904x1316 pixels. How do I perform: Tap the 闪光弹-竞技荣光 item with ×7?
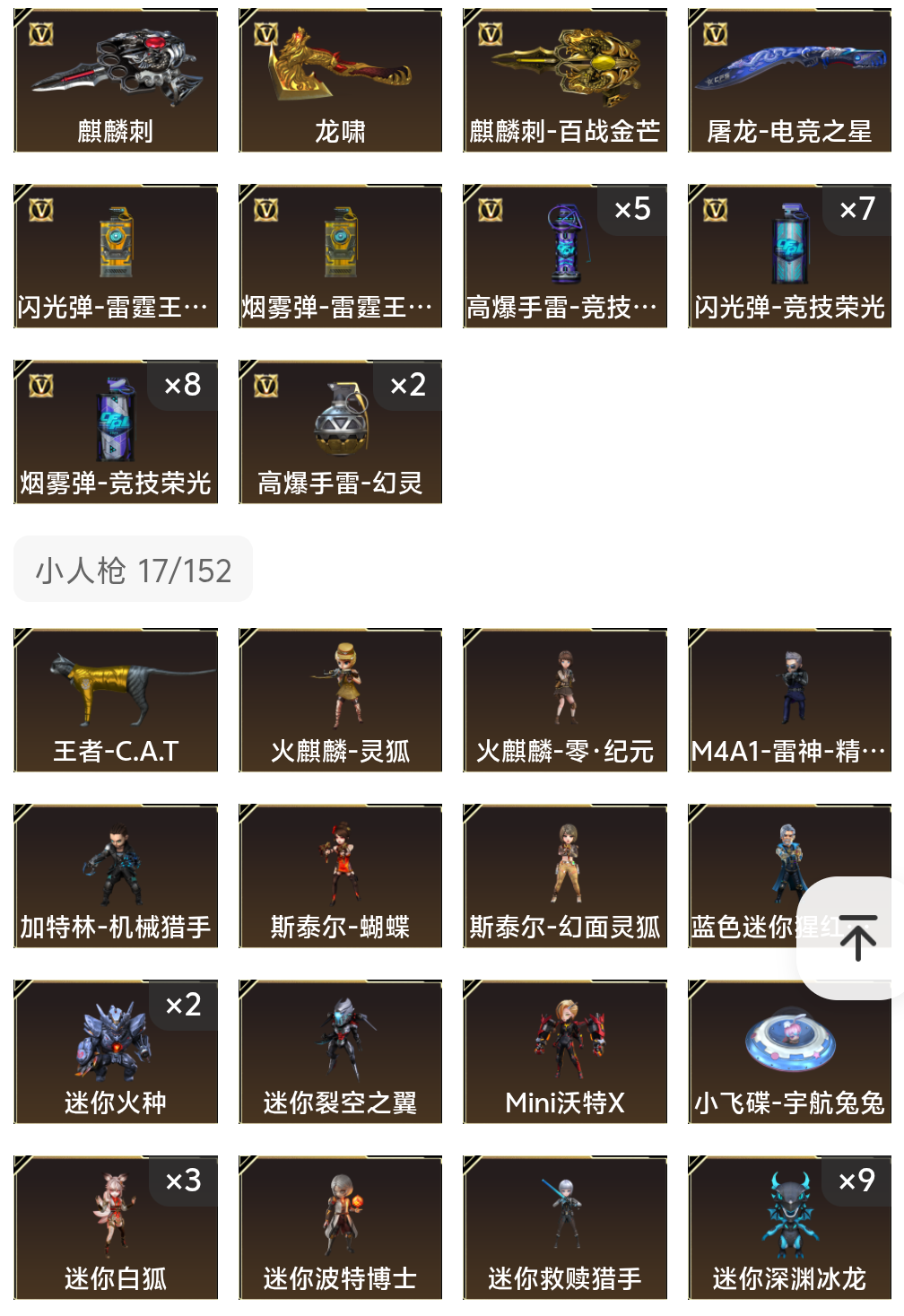point(790,257)
